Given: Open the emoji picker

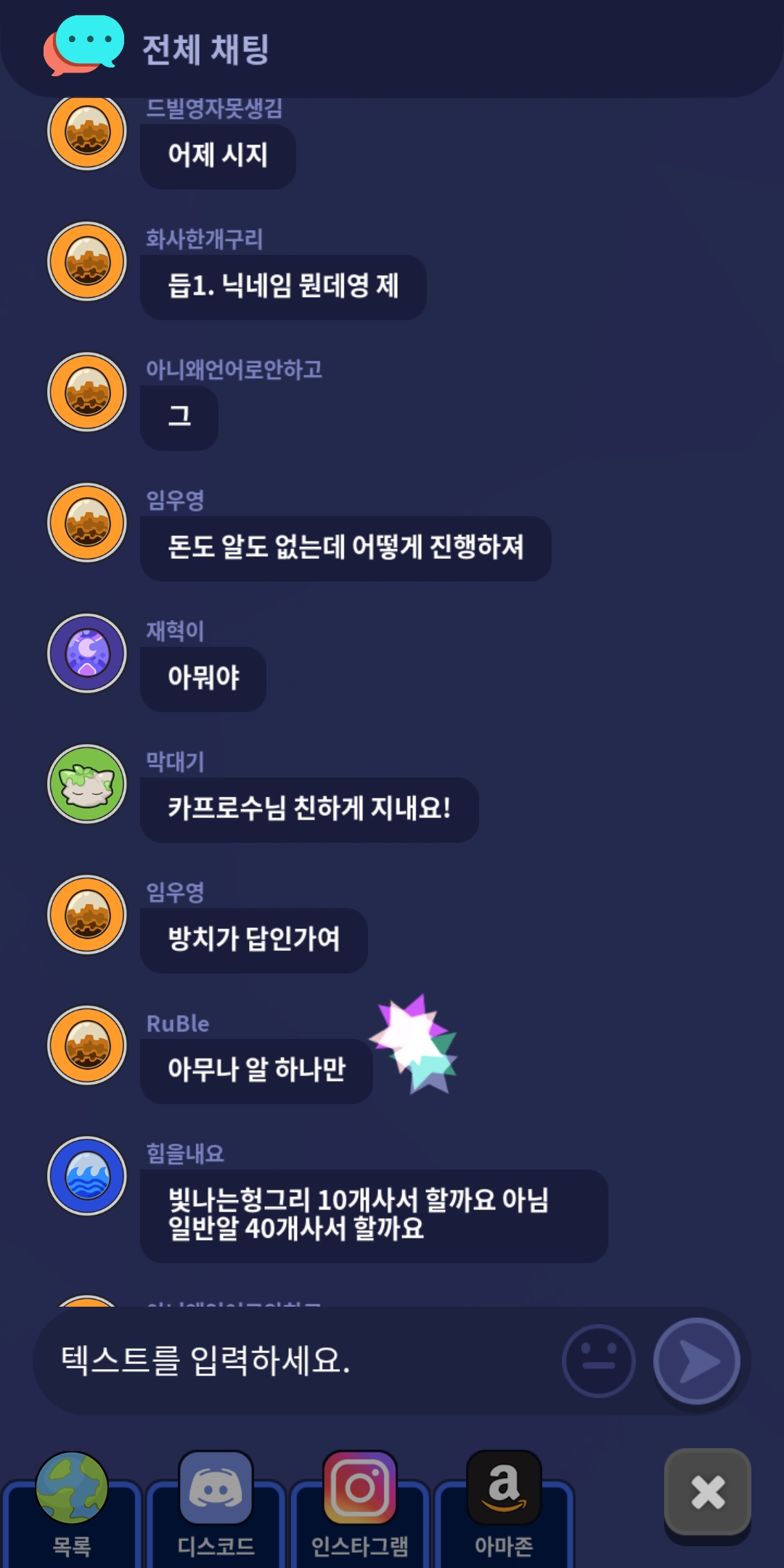Looking at the screenshot, I should pyautogui.click(x=599, y=1360).
